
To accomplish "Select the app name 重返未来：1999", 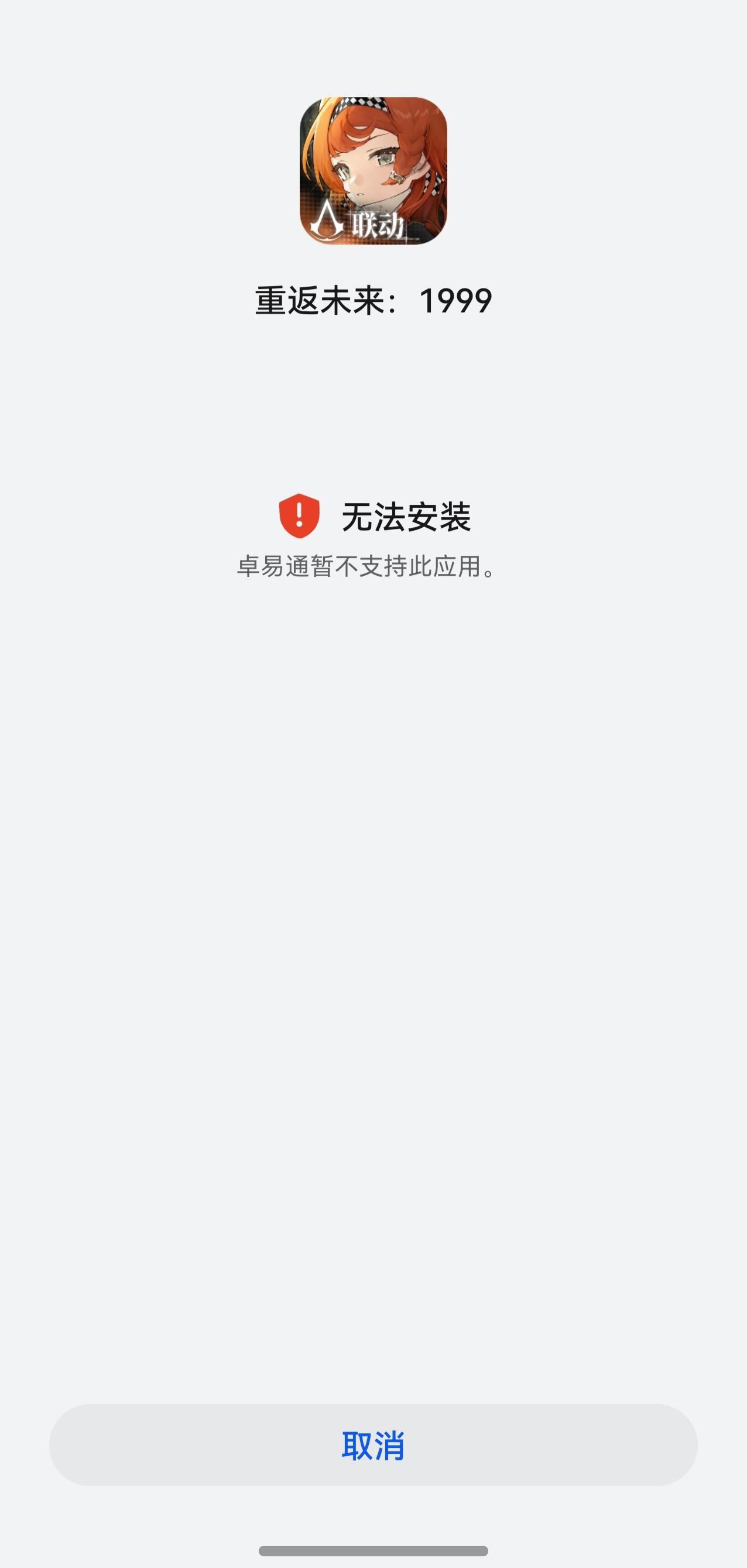I will pos(373,299).
